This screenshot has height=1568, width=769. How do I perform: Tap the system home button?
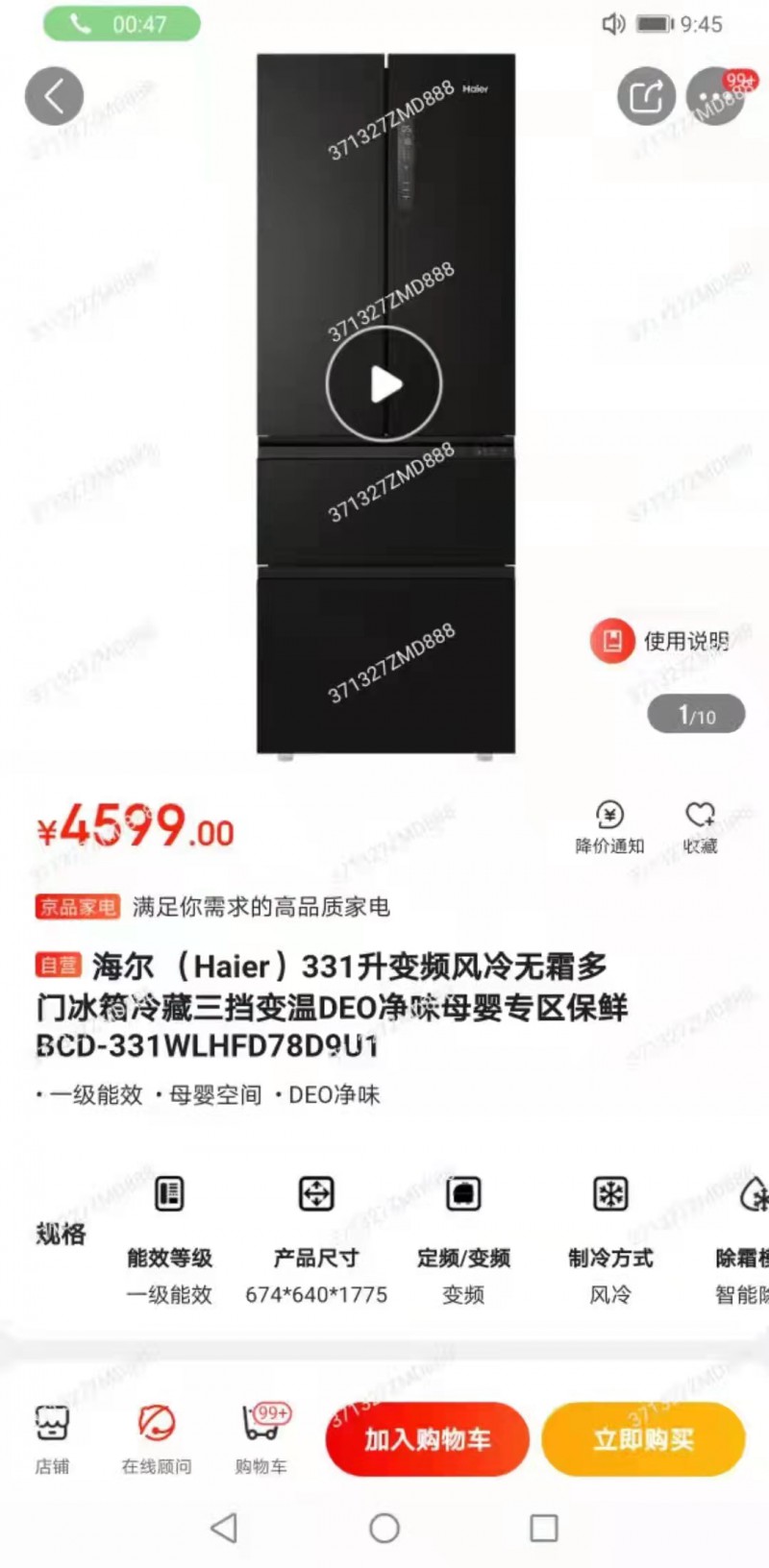point(384,1528)
